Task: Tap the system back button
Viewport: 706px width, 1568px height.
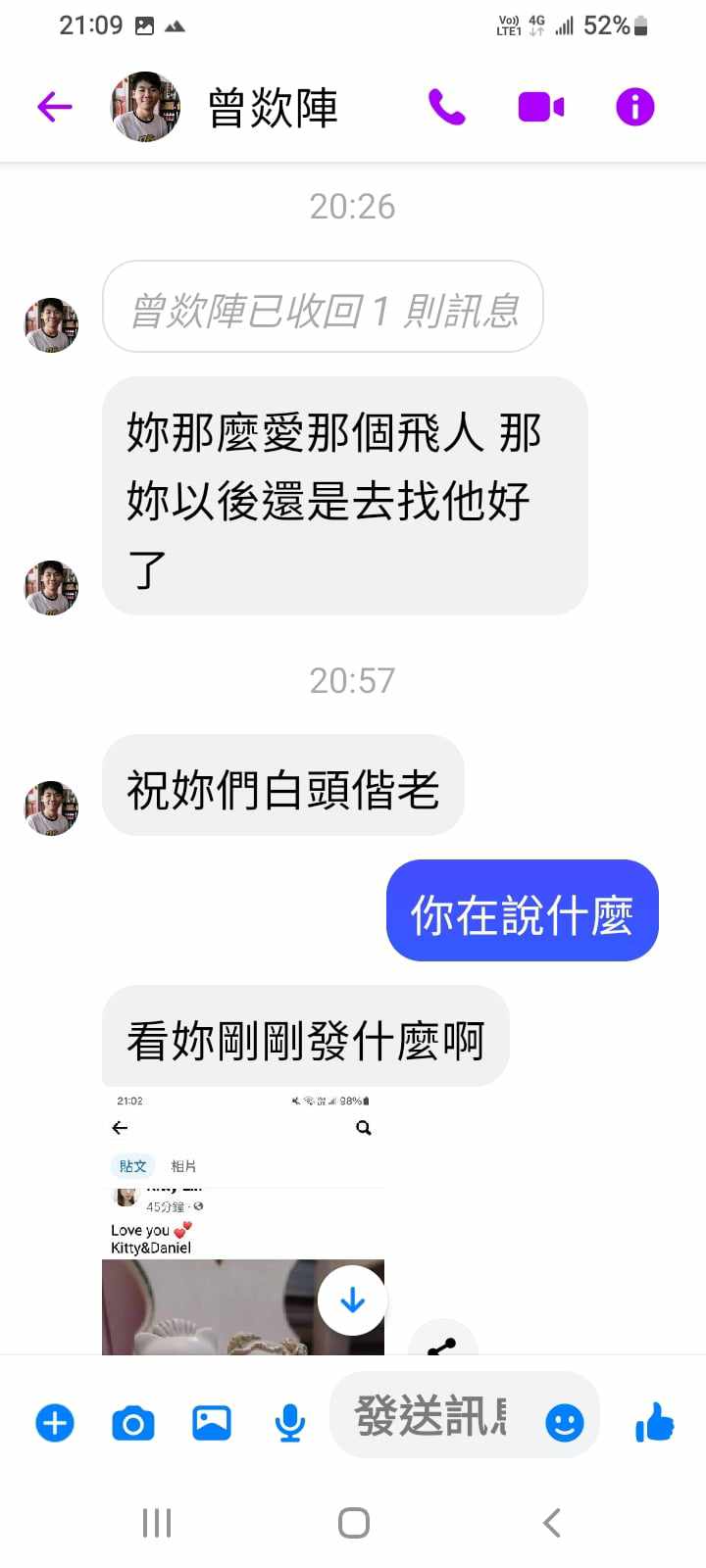Action: coord(552,1523)
